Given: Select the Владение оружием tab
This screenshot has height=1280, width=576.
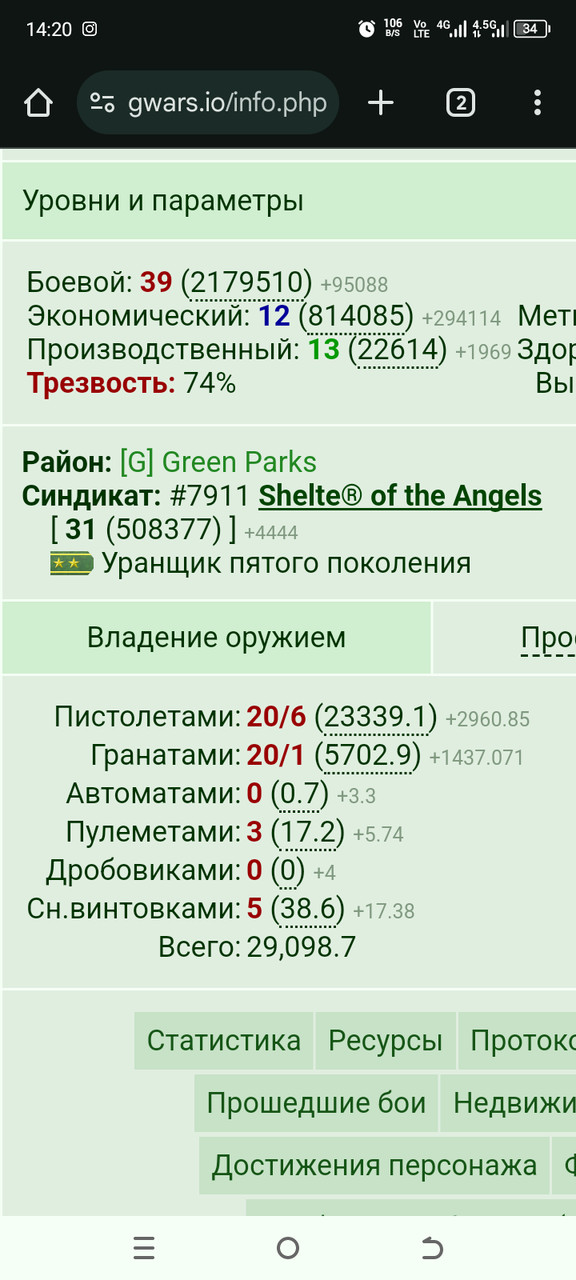Looking at the screenshot, I should [x=216, y=637].
